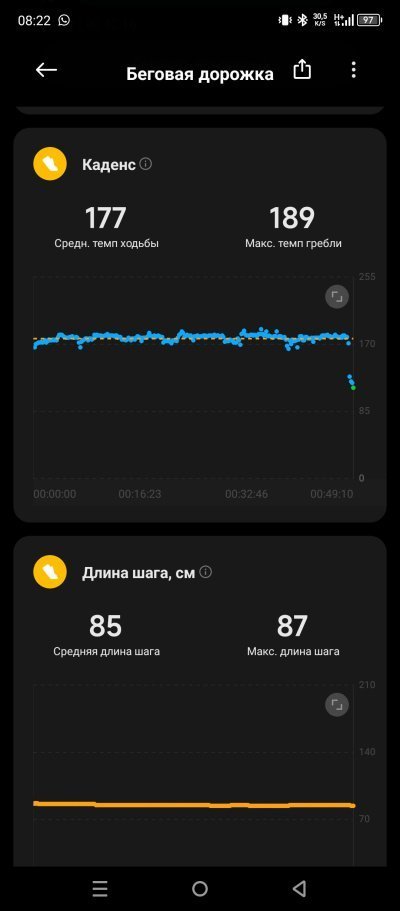Expand the Каденс chart to fullscreen

336,297
